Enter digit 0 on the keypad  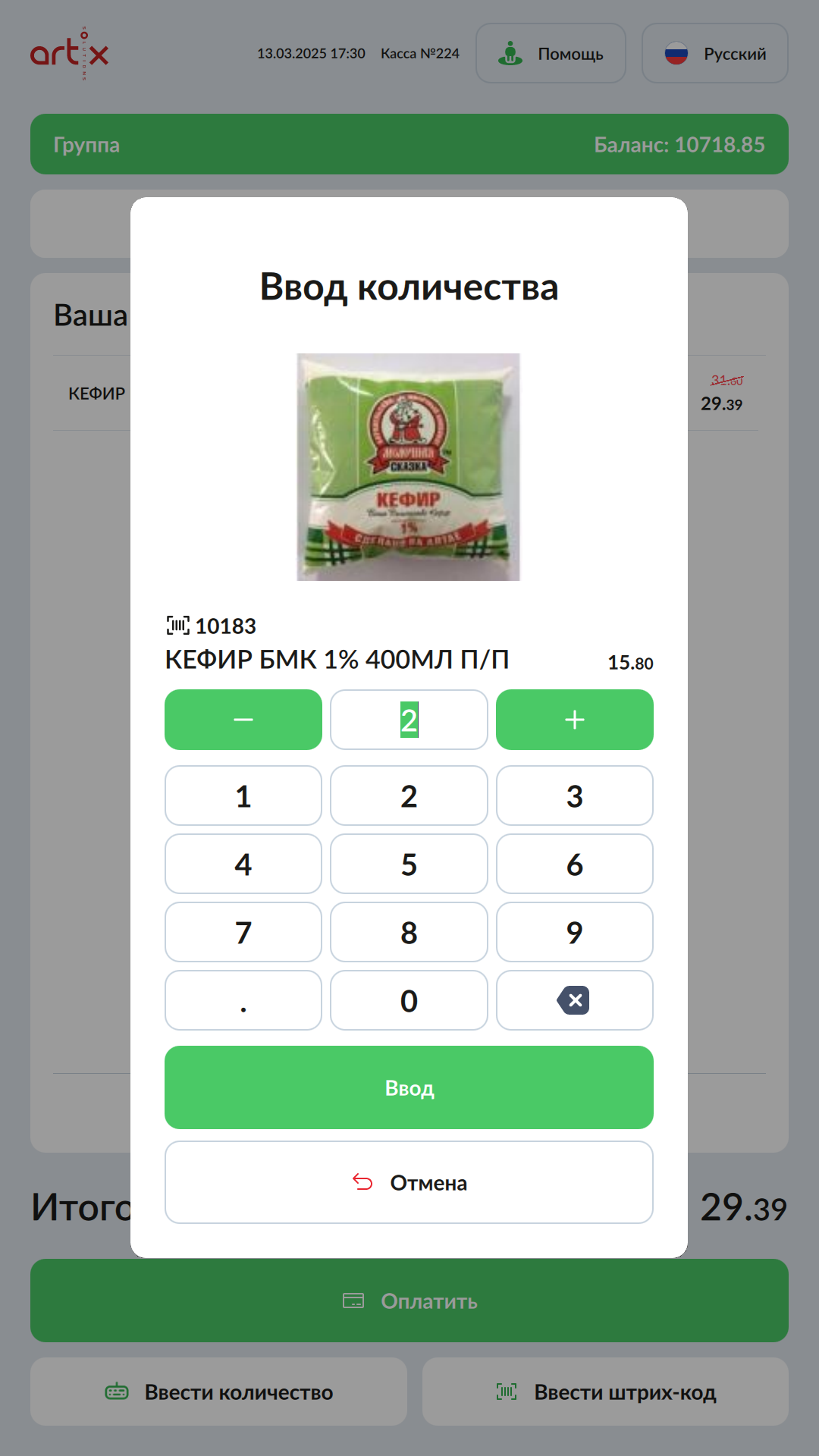(x=409, y=1000)
